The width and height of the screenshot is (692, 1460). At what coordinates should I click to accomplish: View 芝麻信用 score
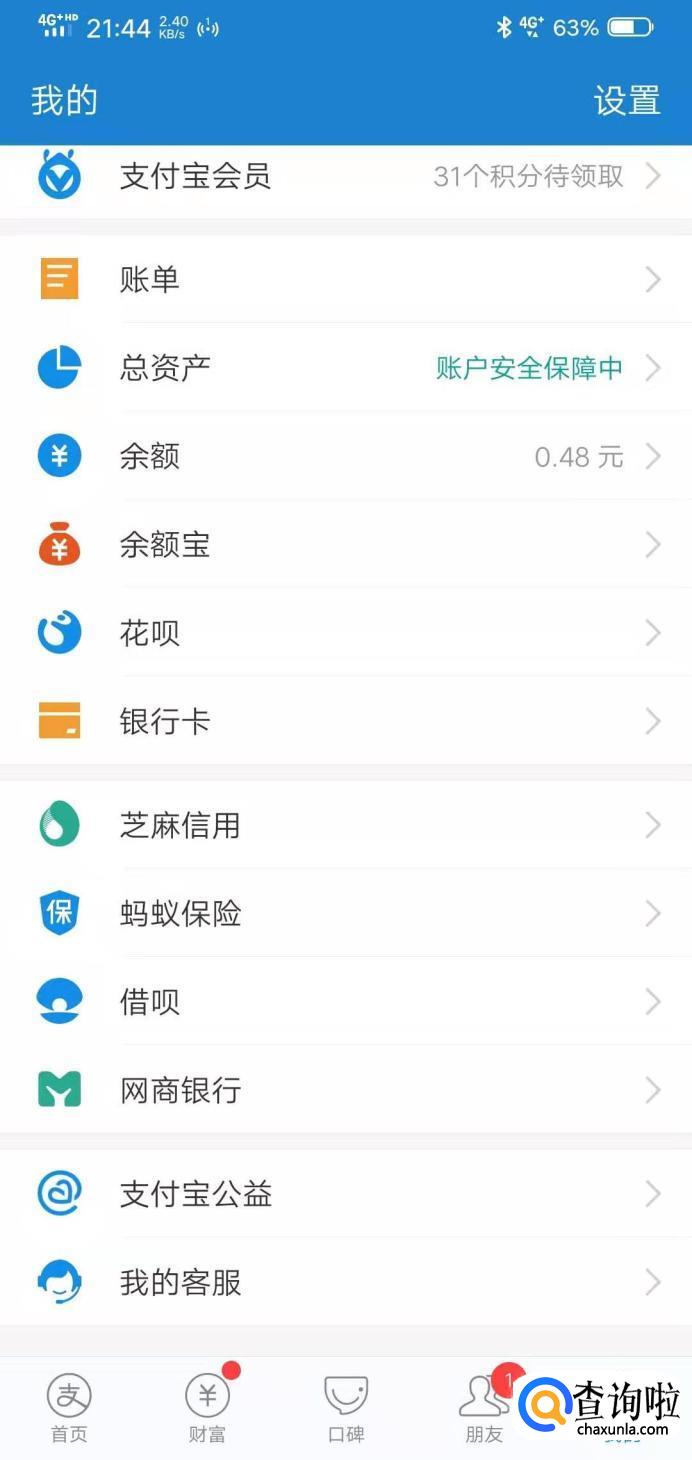click(346, 825)
